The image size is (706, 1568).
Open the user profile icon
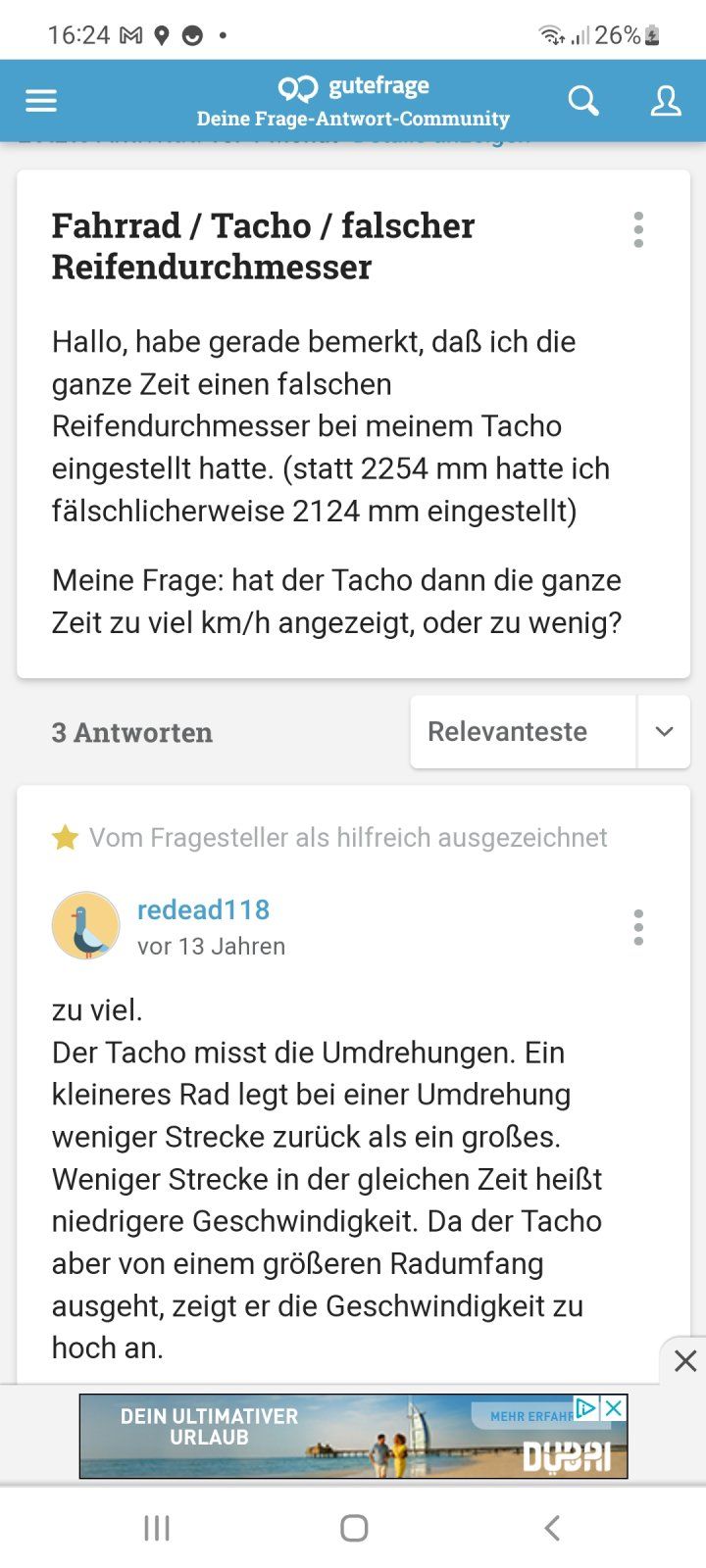[666, 100]
